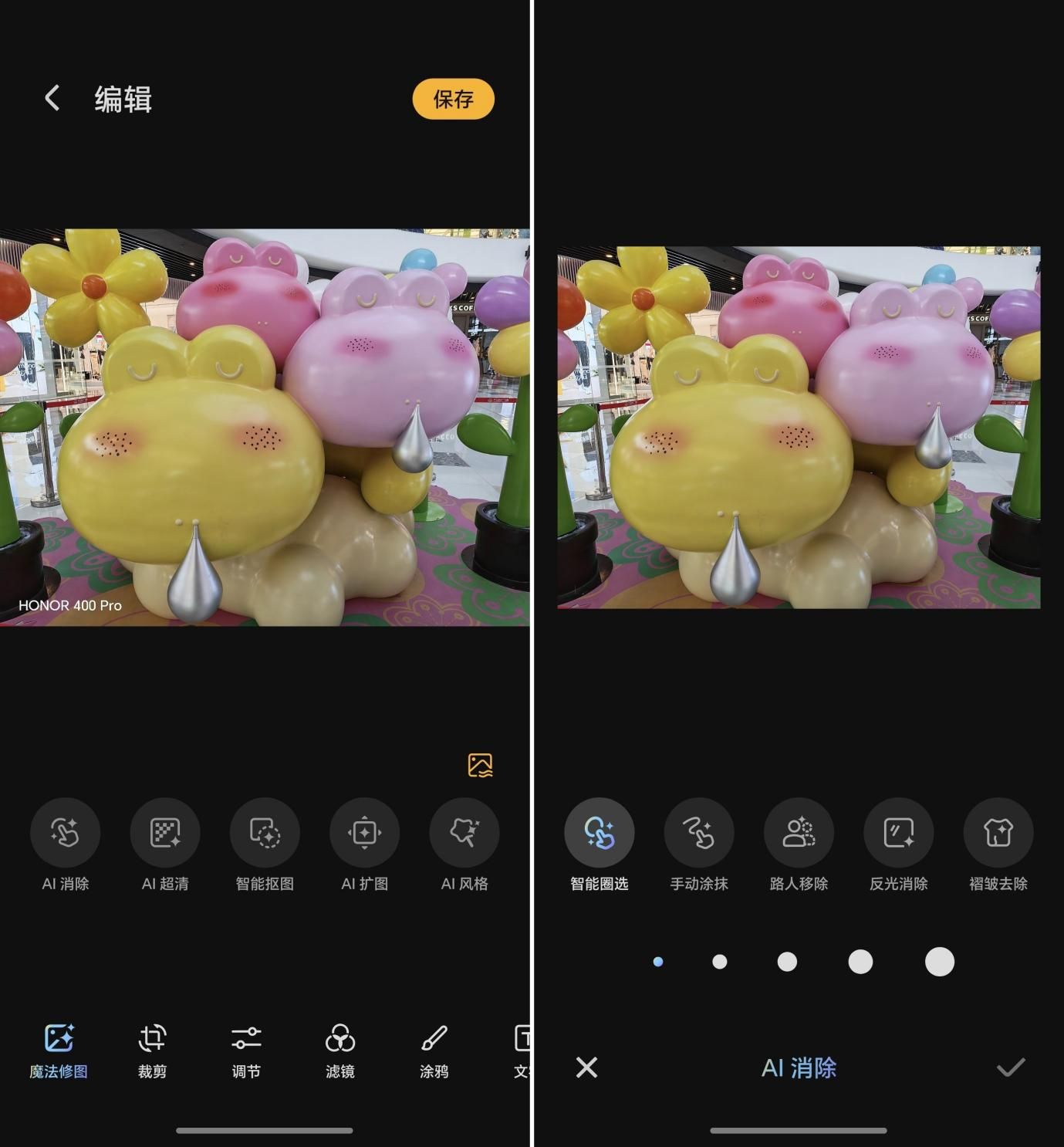
Task: Switch to the 滤镜 tab
Action: pyautogui.click(x=340, y=1049)
